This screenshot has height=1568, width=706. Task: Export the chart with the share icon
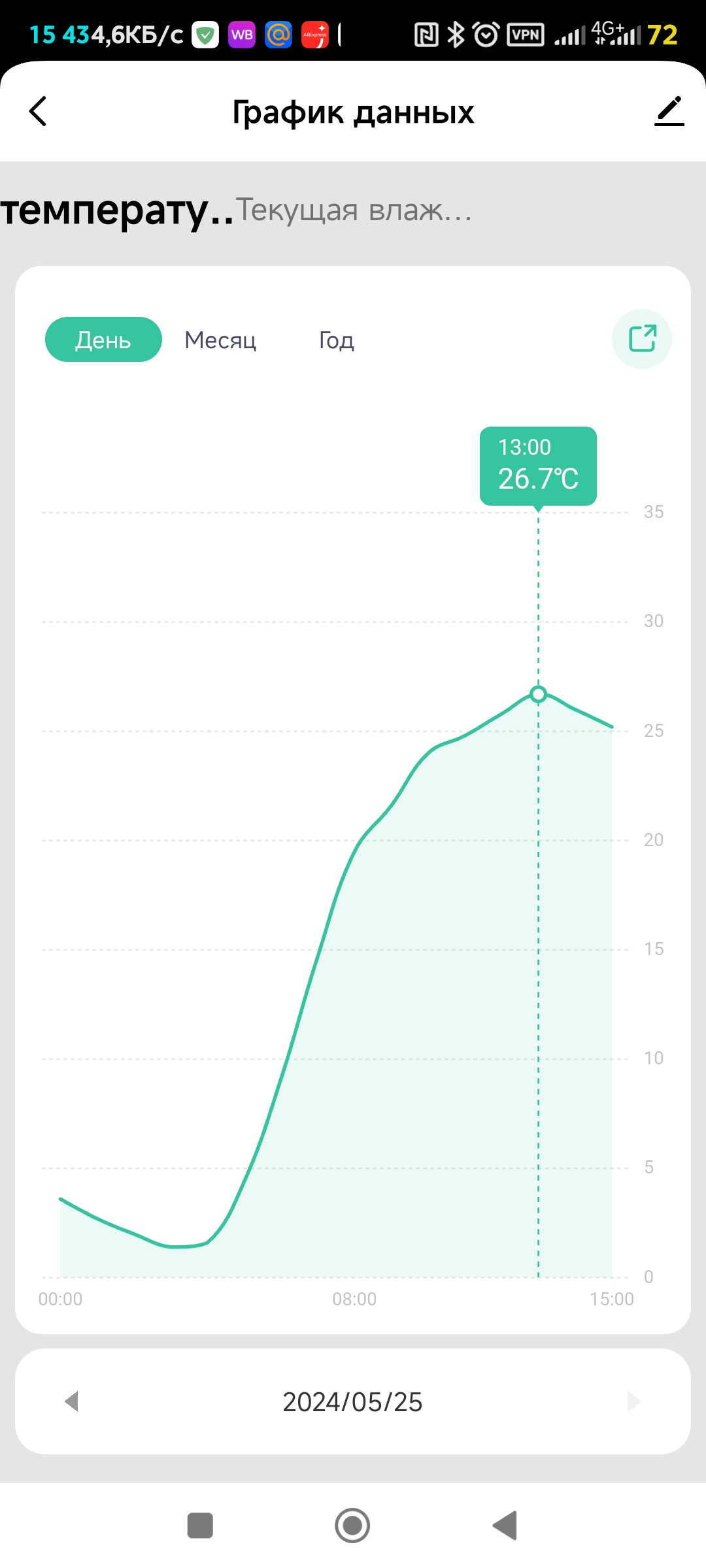tap(642, 339)
